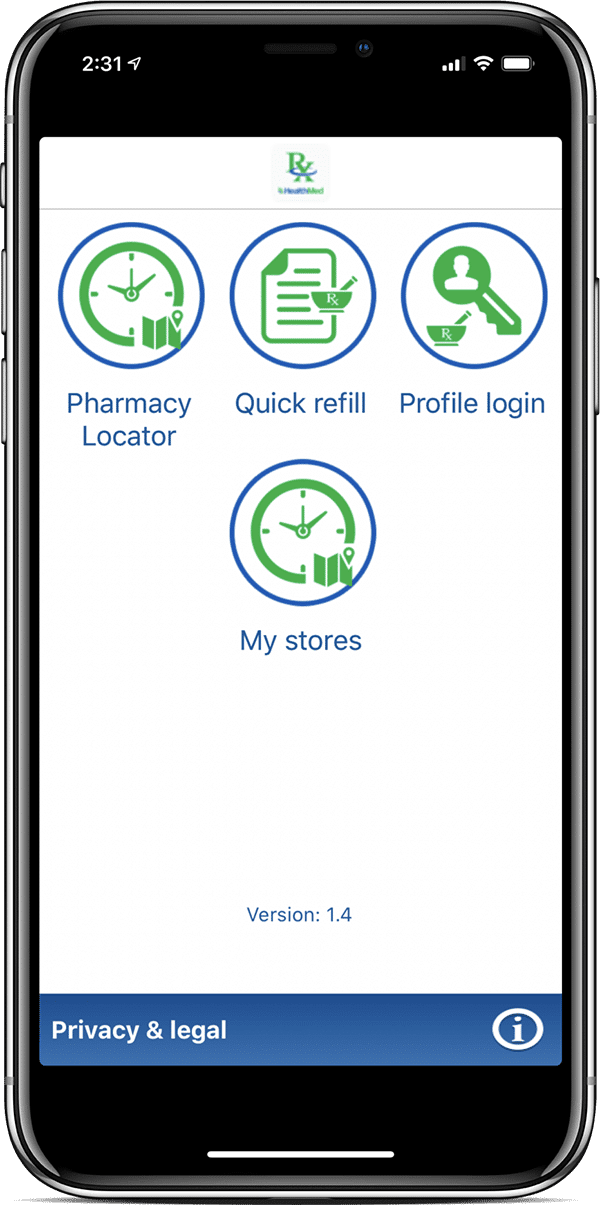The width and height of the screenshot is (600, 1205).
Task: Tap the info icon in bottom bar
Action: [x=517, y=1030]
